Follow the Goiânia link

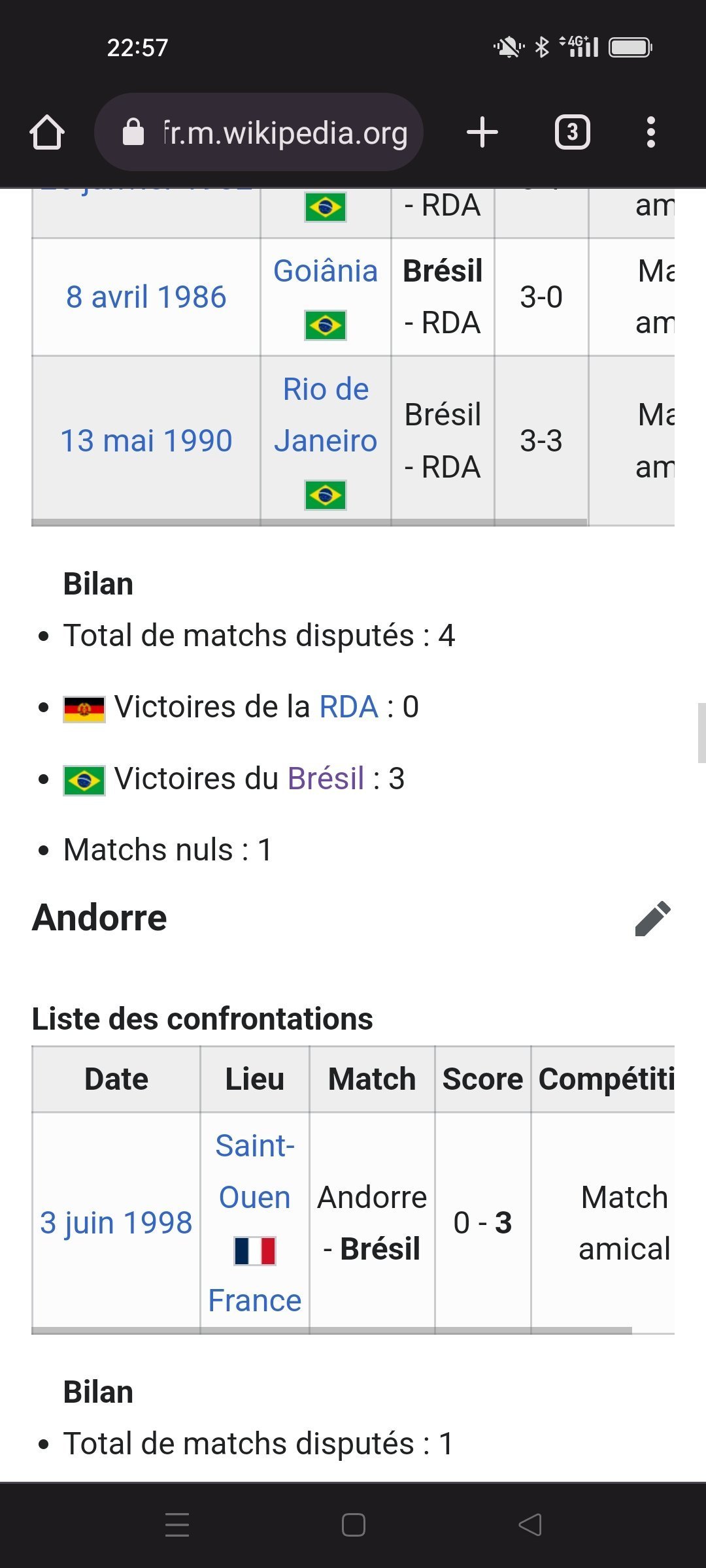pyautogui.click(x=325, y=271)
